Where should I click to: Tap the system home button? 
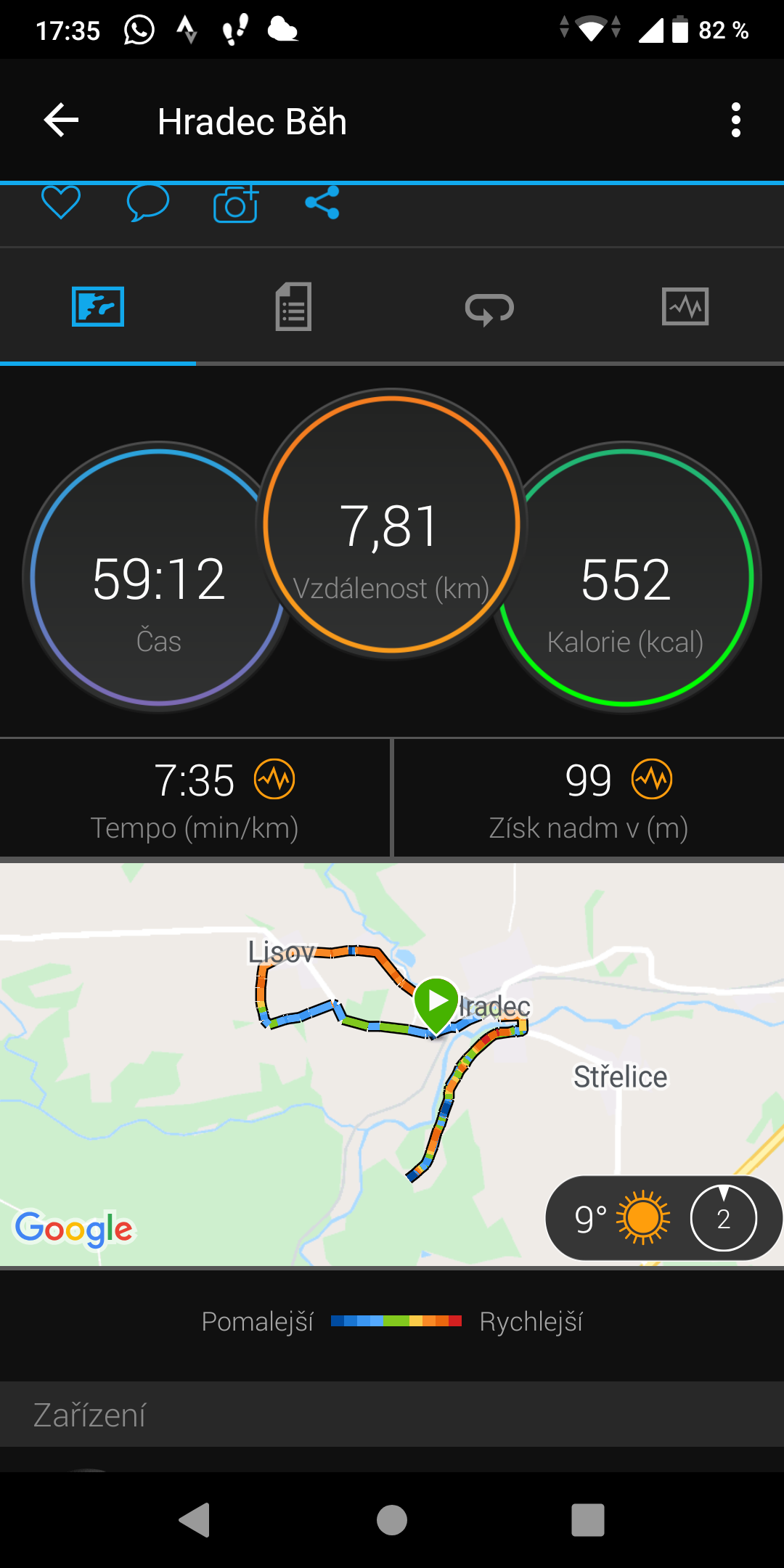[392, 1520]
